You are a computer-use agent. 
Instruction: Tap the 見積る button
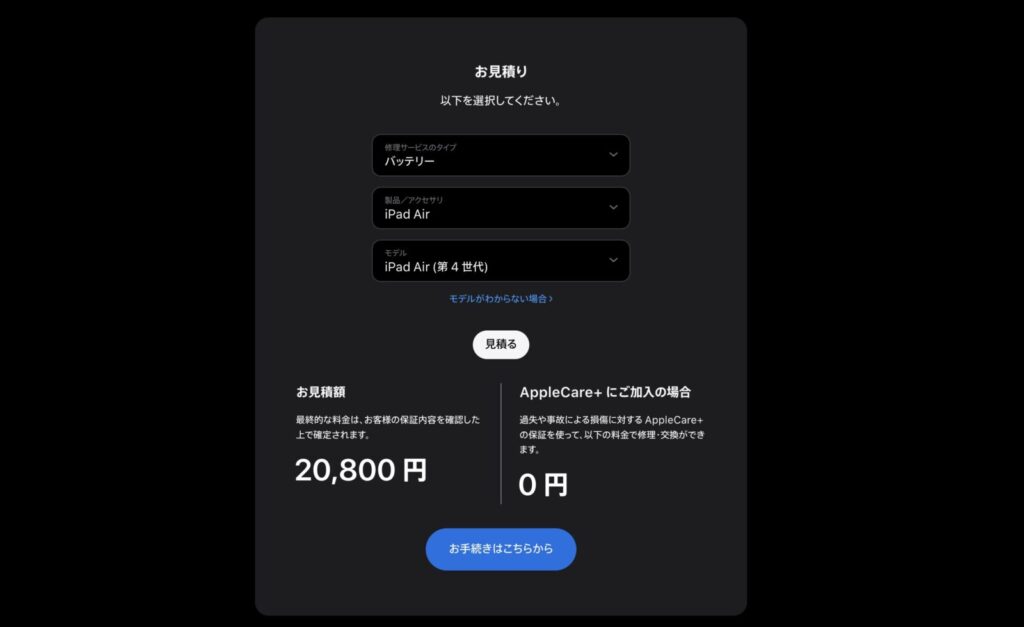(x=501, y=344)
